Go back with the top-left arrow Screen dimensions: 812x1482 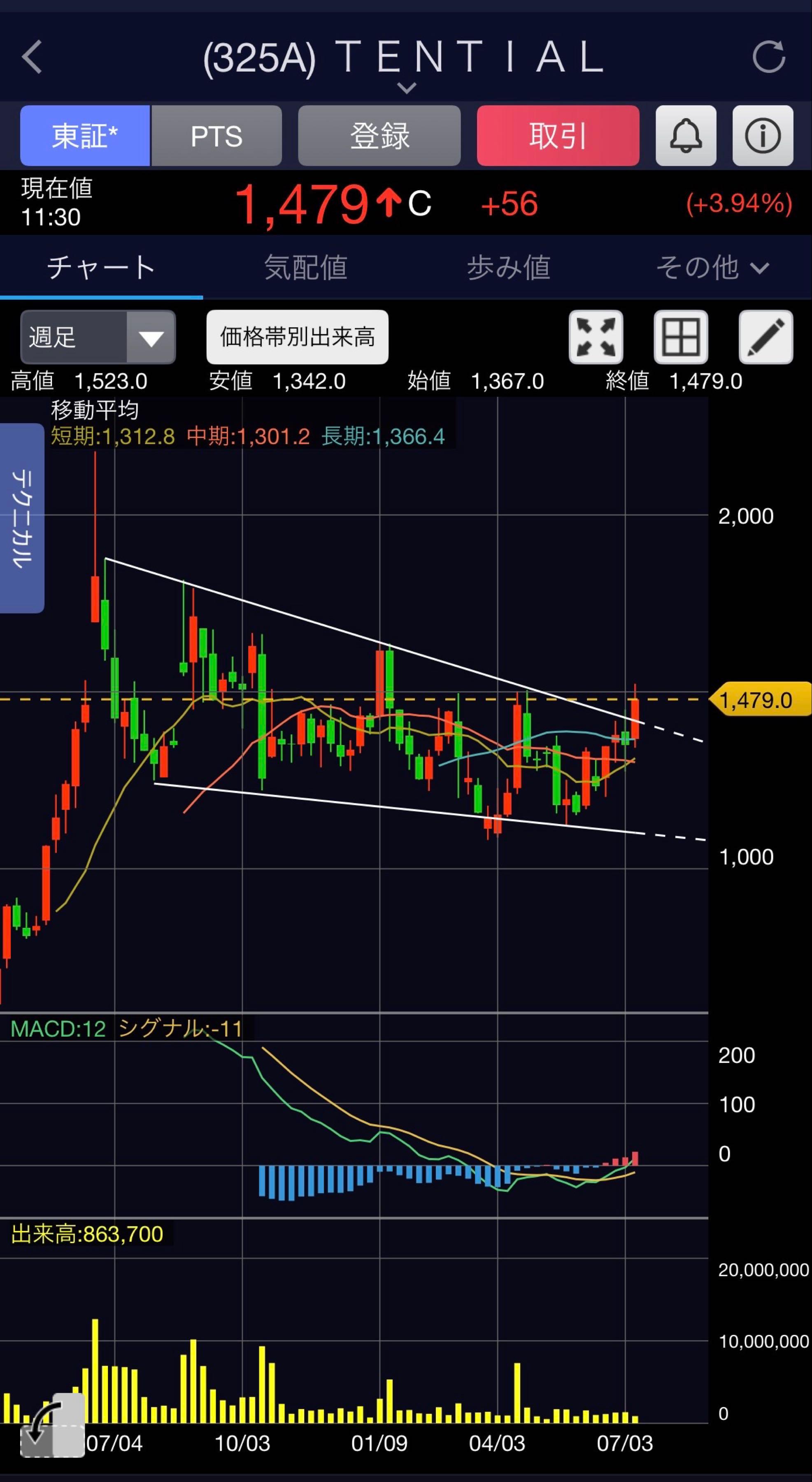pyautogui.click(x=32, y=56)
